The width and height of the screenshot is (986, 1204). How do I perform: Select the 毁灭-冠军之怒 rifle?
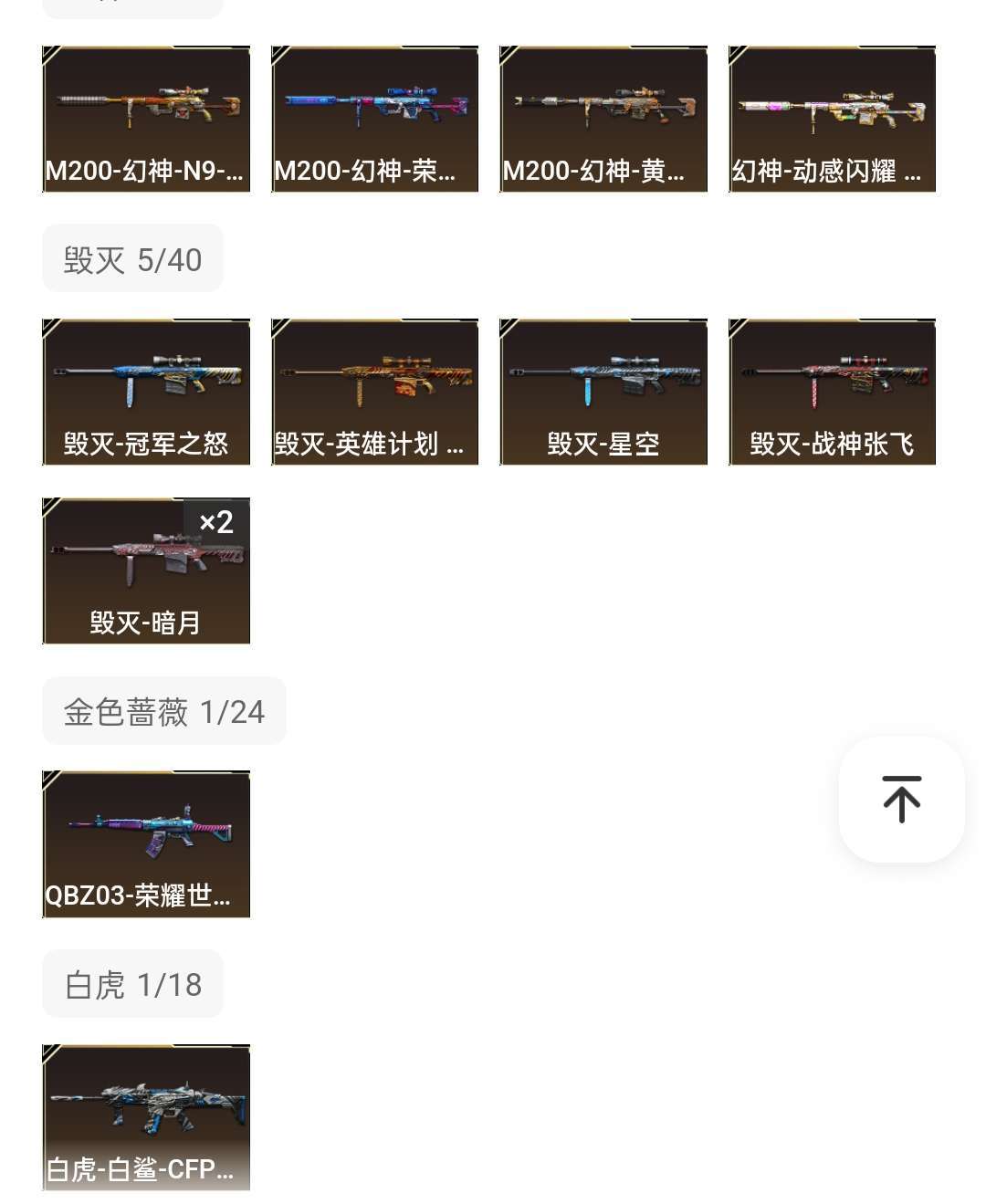(146, 391)
